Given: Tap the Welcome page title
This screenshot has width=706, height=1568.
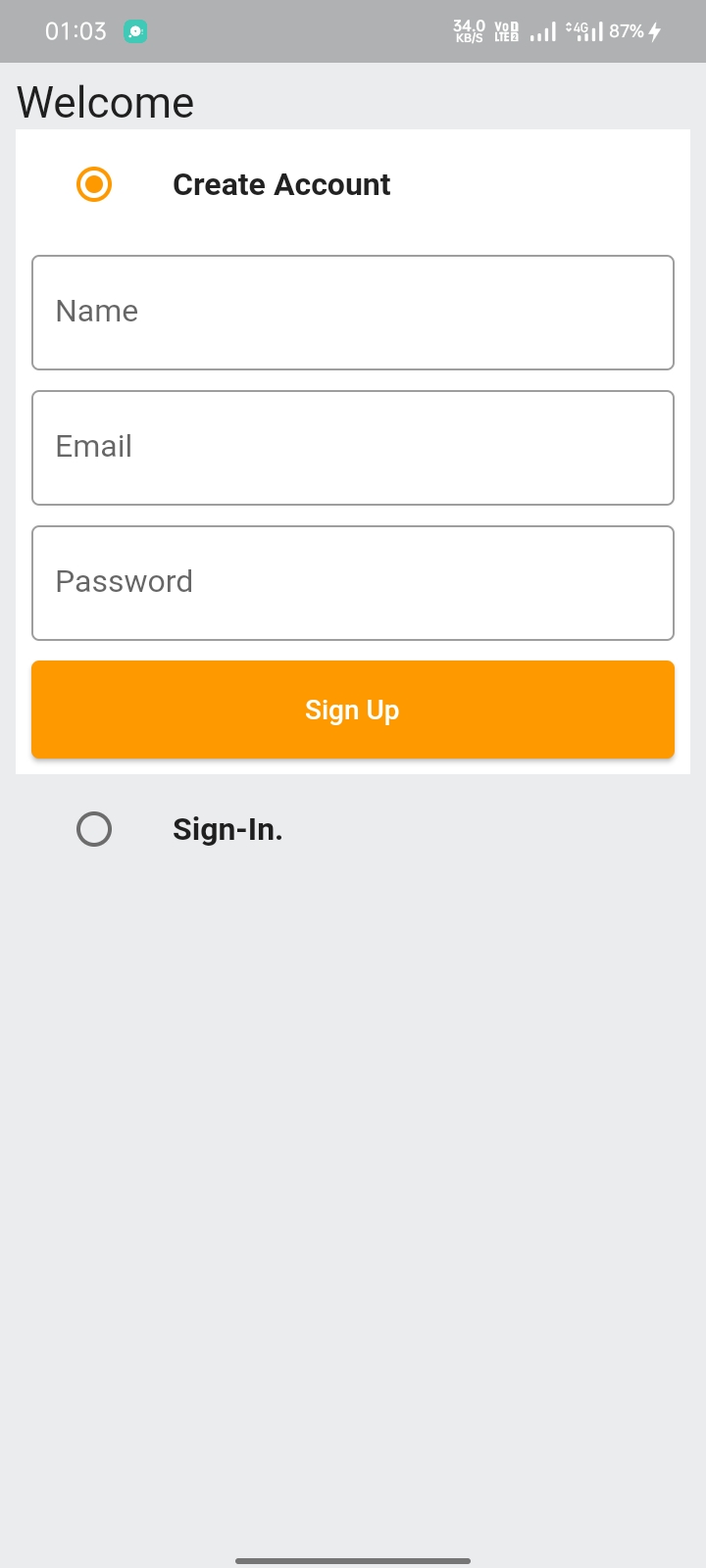Looking at the screenshot, I should pos(105,101).
